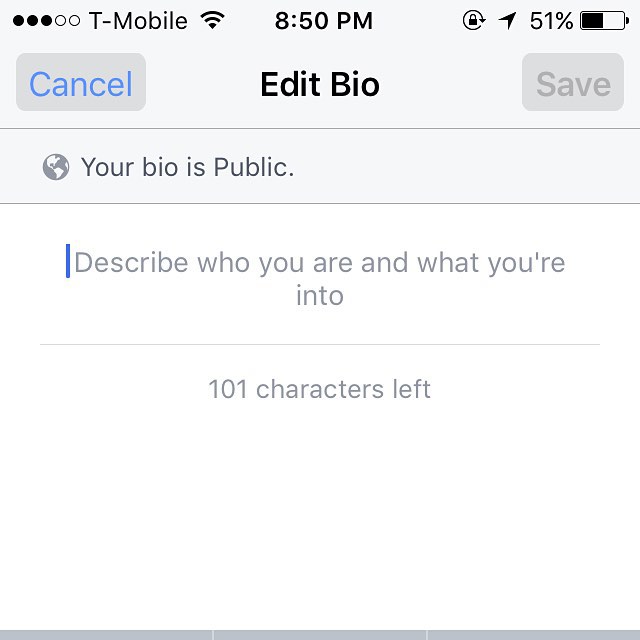Focus the bio description text field
This screenshot has height=640, width=640.
(x=320, y=278)
